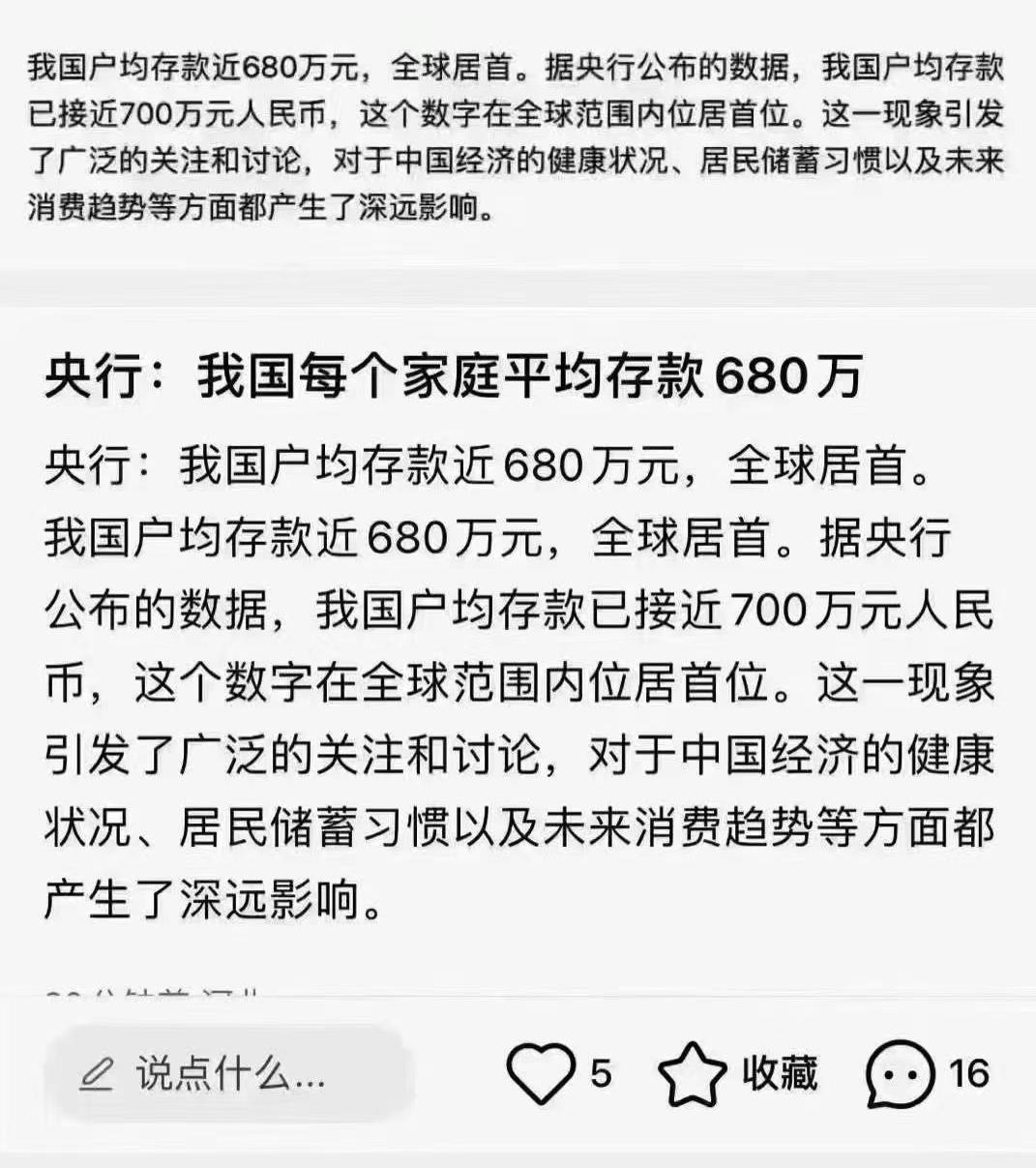The height and width of the screenshot is (1168, 1036).
Task: Add post to favorites via 收藏 star
Action: coord(693,1074)
